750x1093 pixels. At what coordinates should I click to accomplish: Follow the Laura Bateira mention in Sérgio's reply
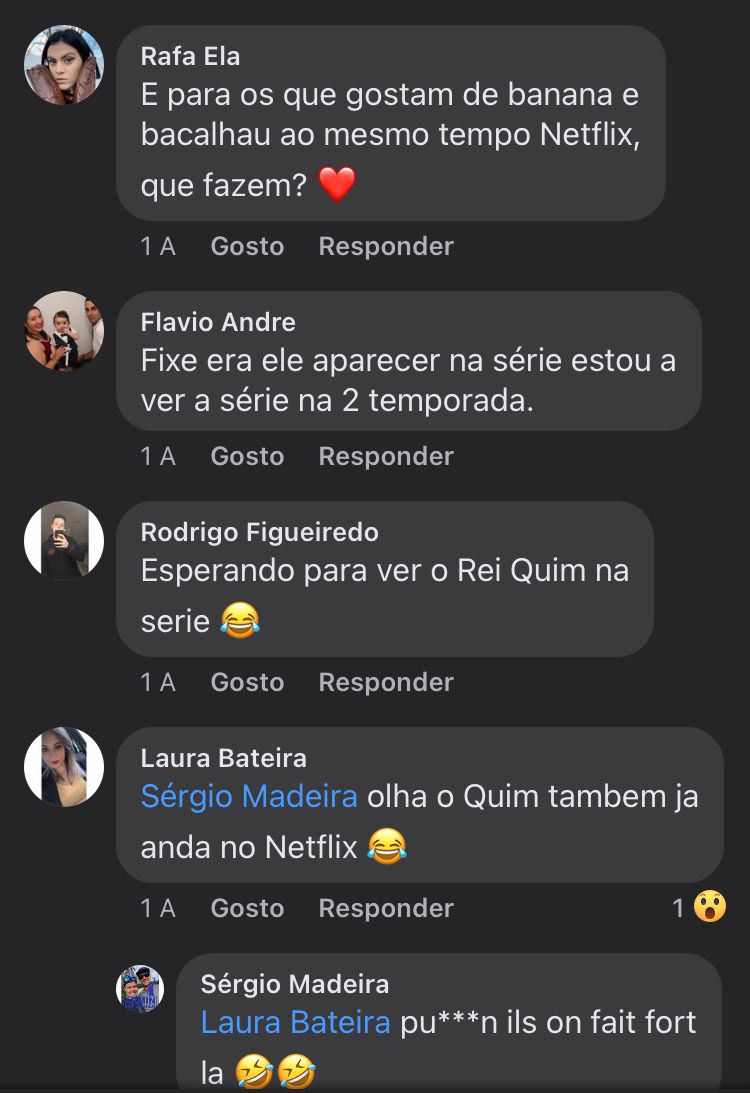pos(295,1023)
